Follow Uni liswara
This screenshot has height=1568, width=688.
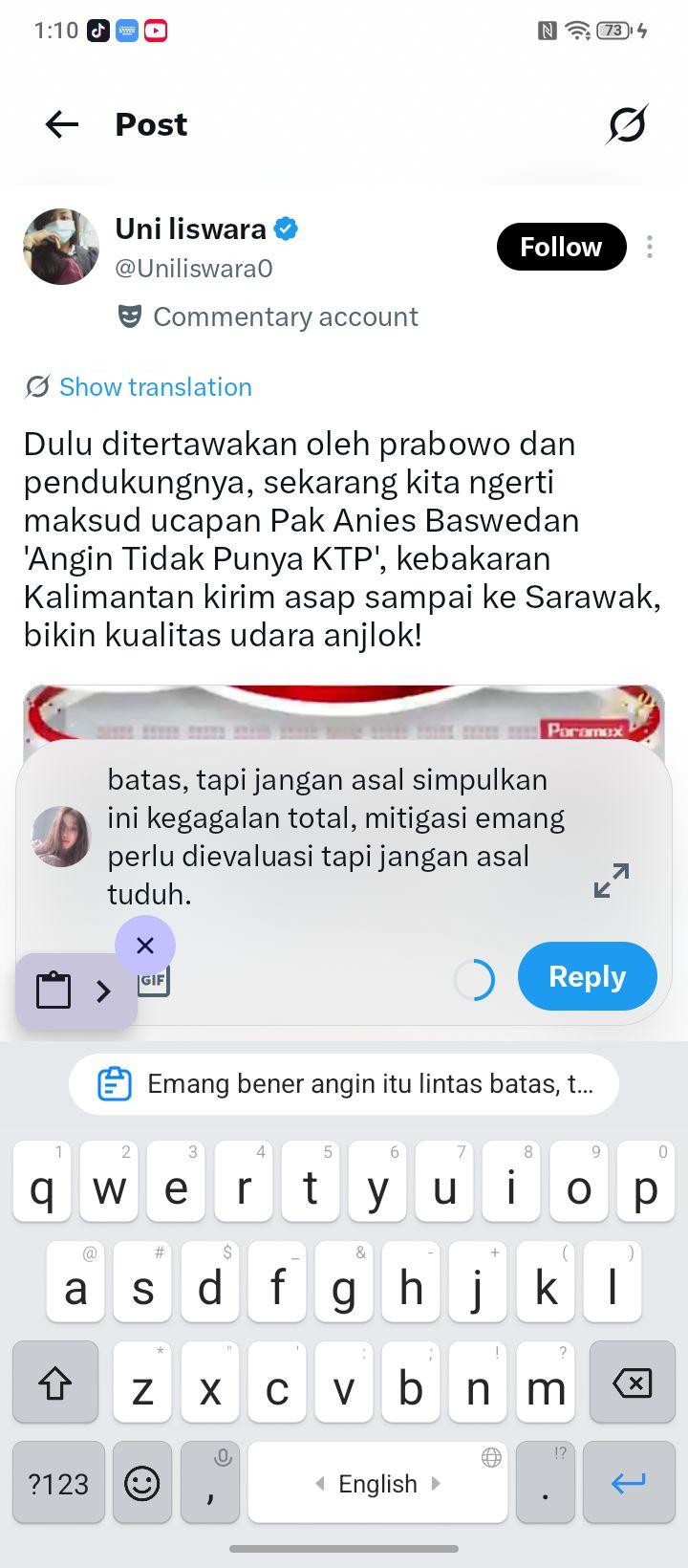click(561, 247)
